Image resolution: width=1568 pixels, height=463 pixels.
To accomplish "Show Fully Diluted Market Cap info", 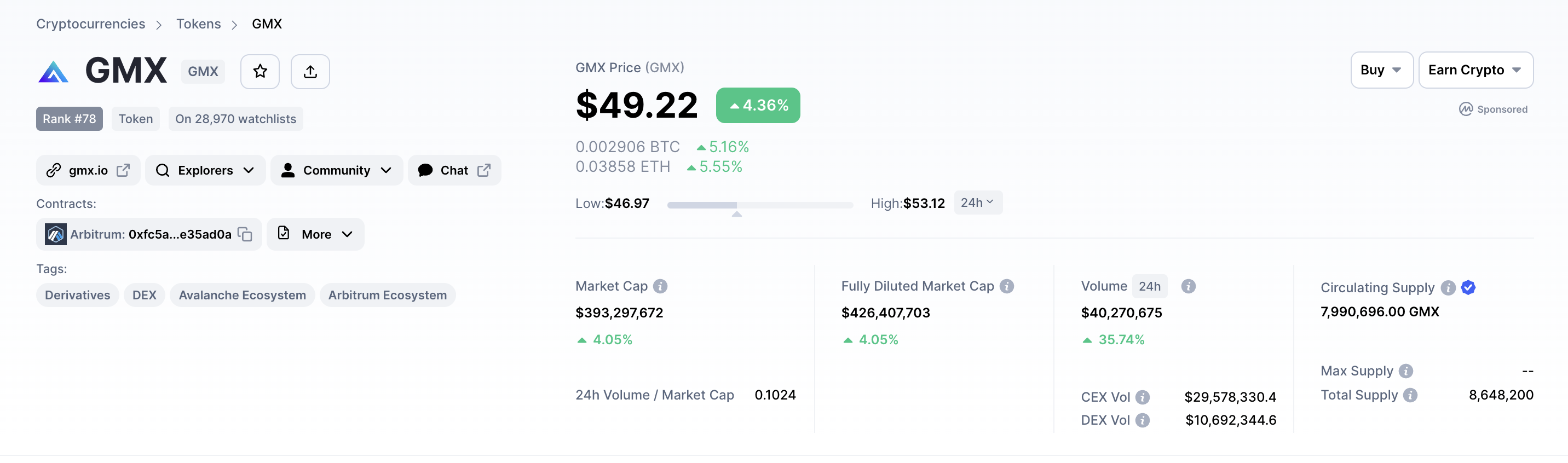I will coord(1007,286).
